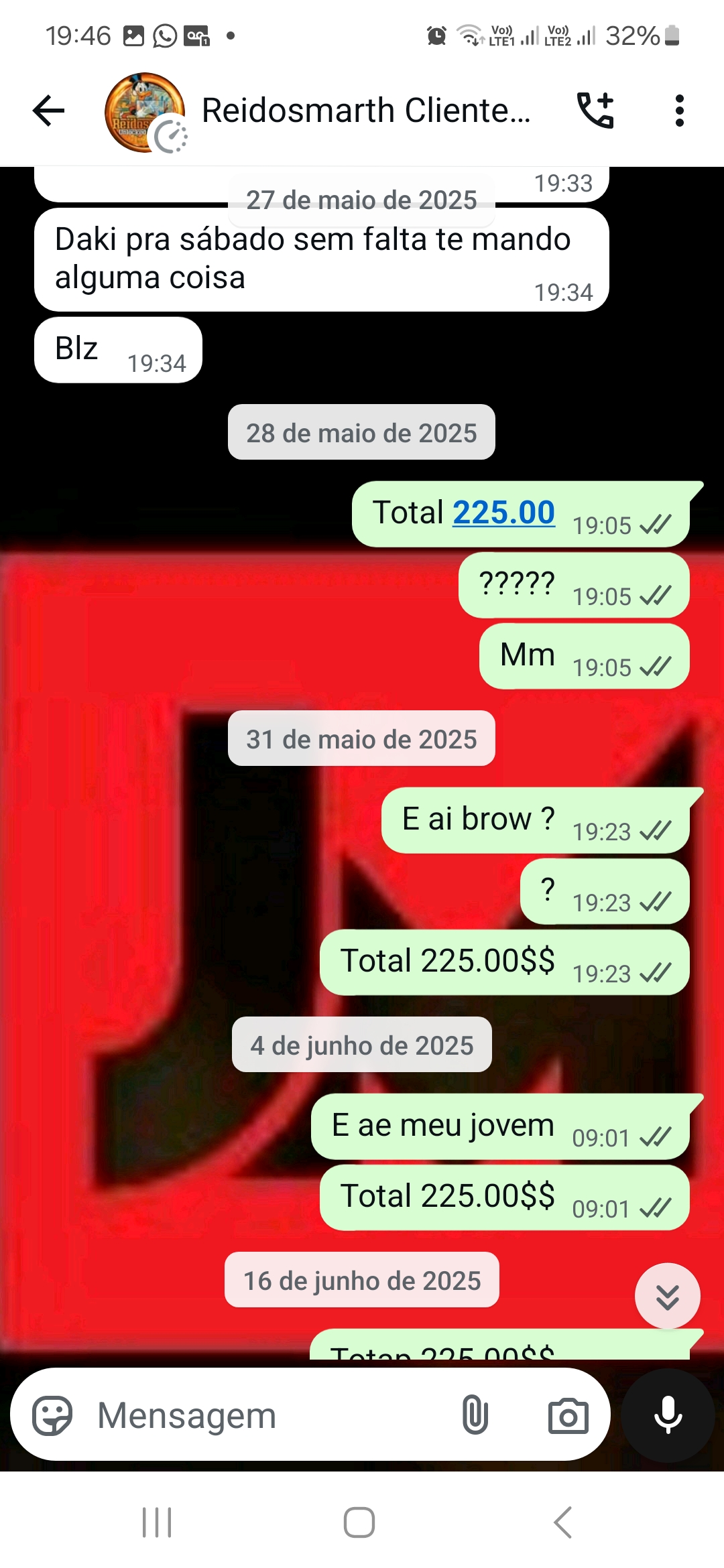The image size is (724, 1568).
Task: Open recent apps from navigation bar
Action: (x=157, y=1522)
